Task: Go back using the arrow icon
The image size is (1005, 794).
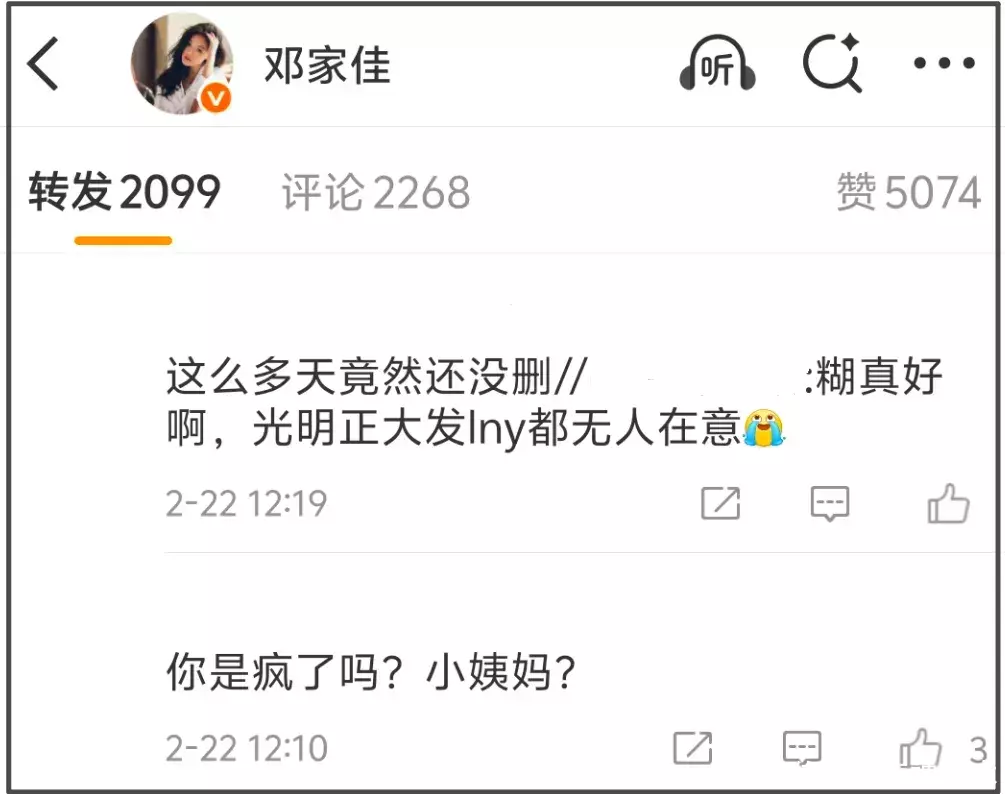Action: coord(44,65)
